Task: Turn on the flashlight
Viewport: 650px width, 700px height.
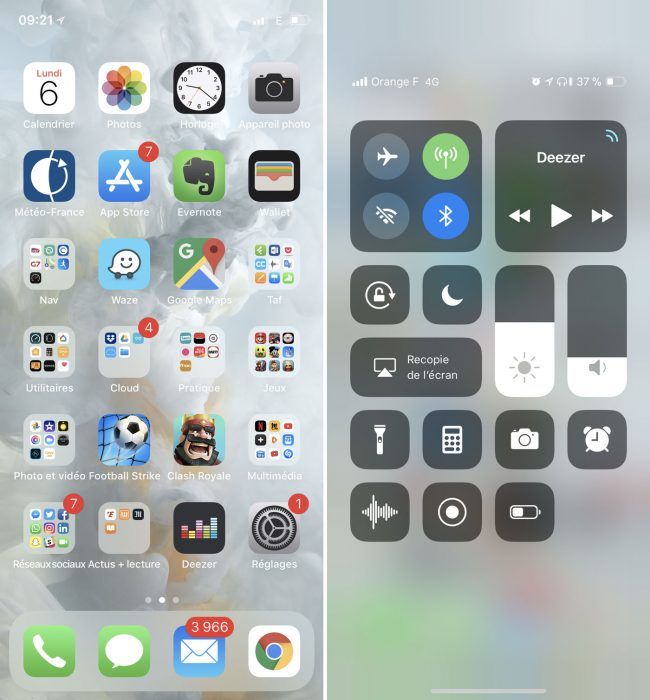Action: pos(379,440)
